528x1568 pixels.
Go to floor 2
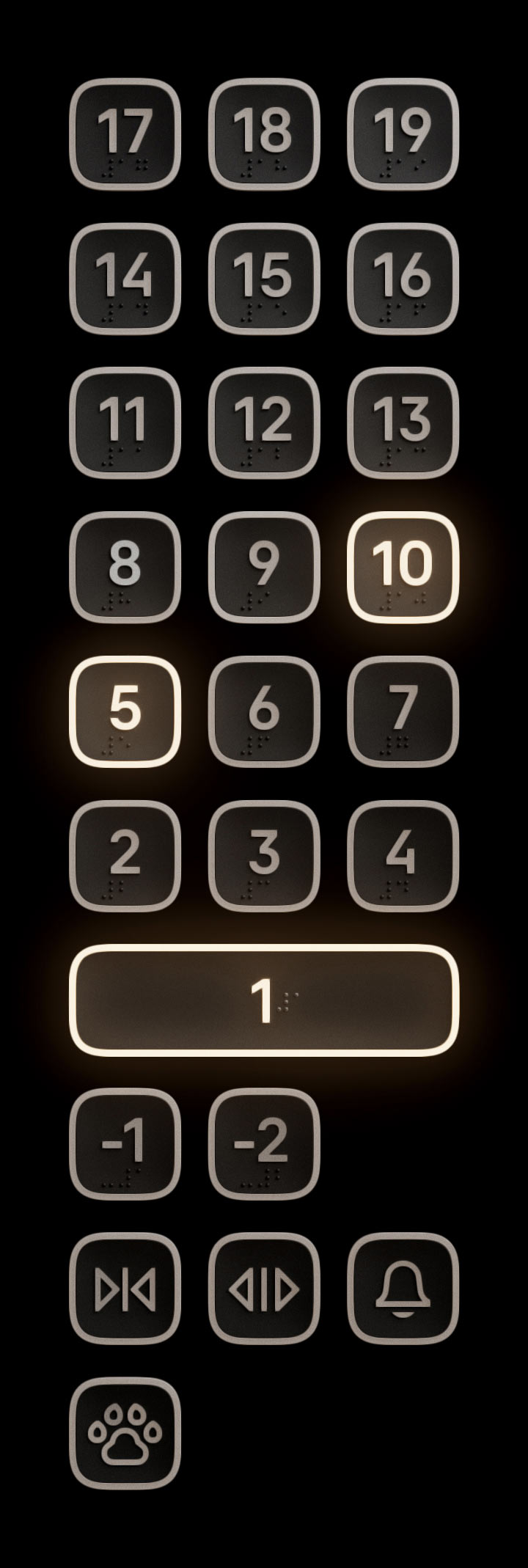(125, 856)
